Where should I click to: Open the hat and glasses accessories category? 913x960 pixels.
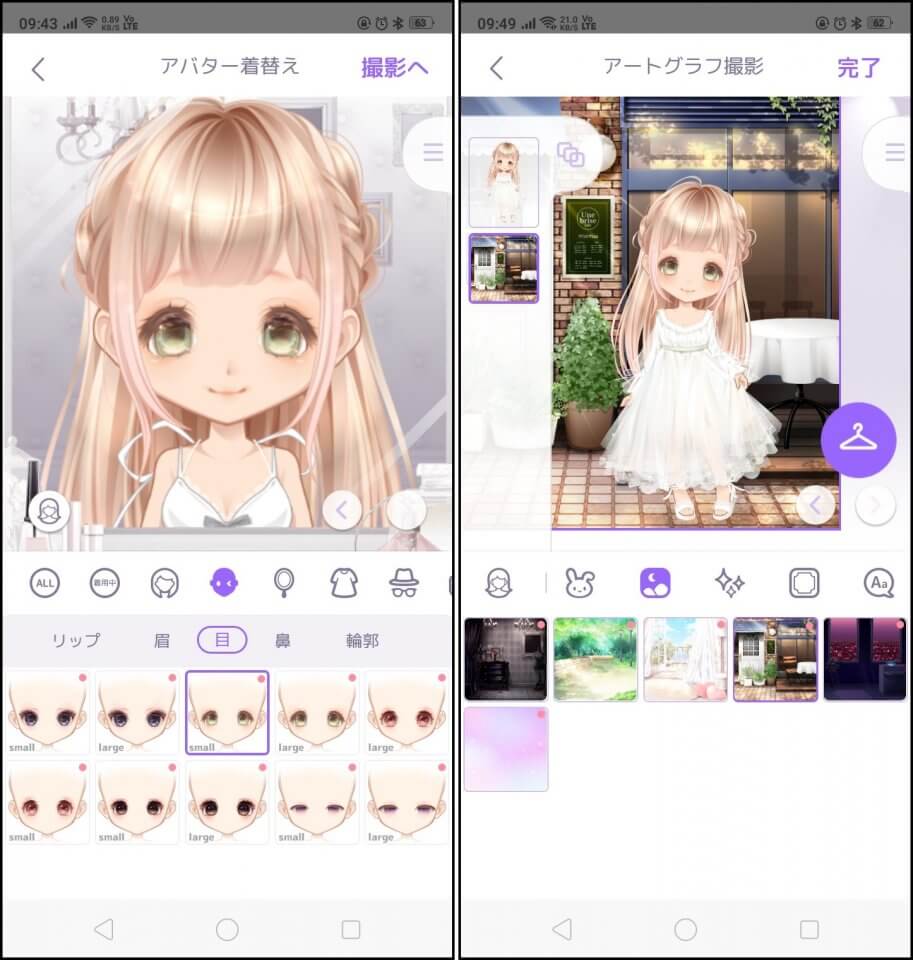(x=404, y=582)
